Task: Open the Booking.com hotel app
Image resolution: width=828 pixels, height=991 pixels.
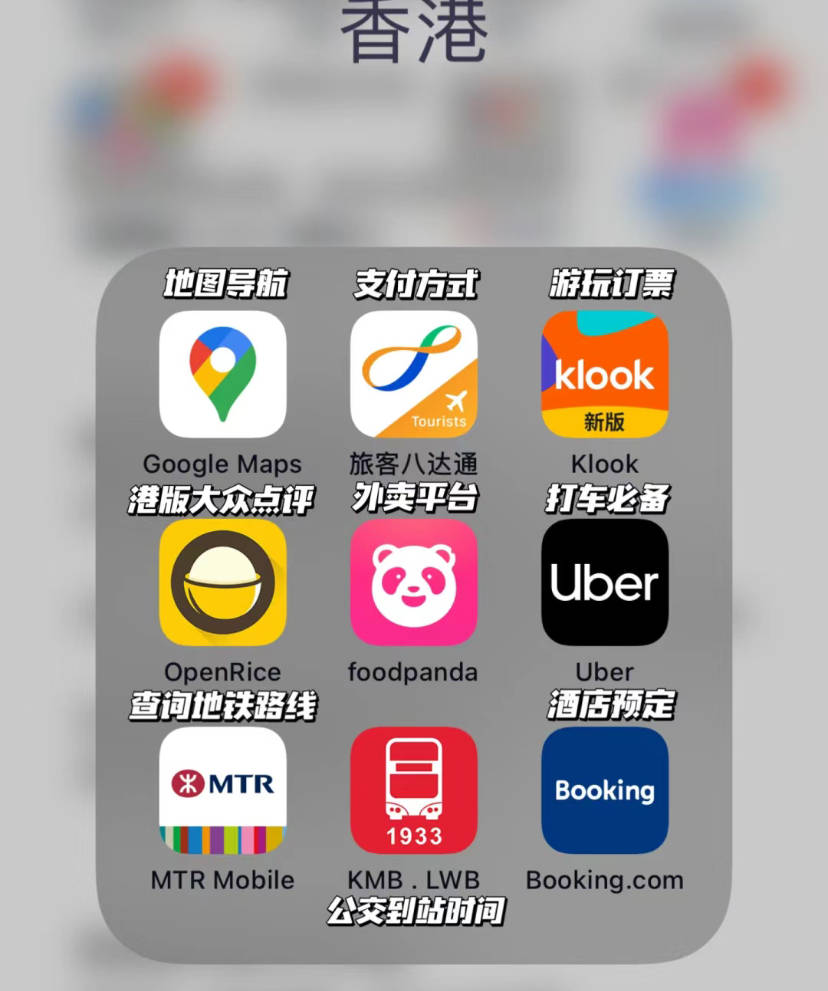Action: pos(603,790)
